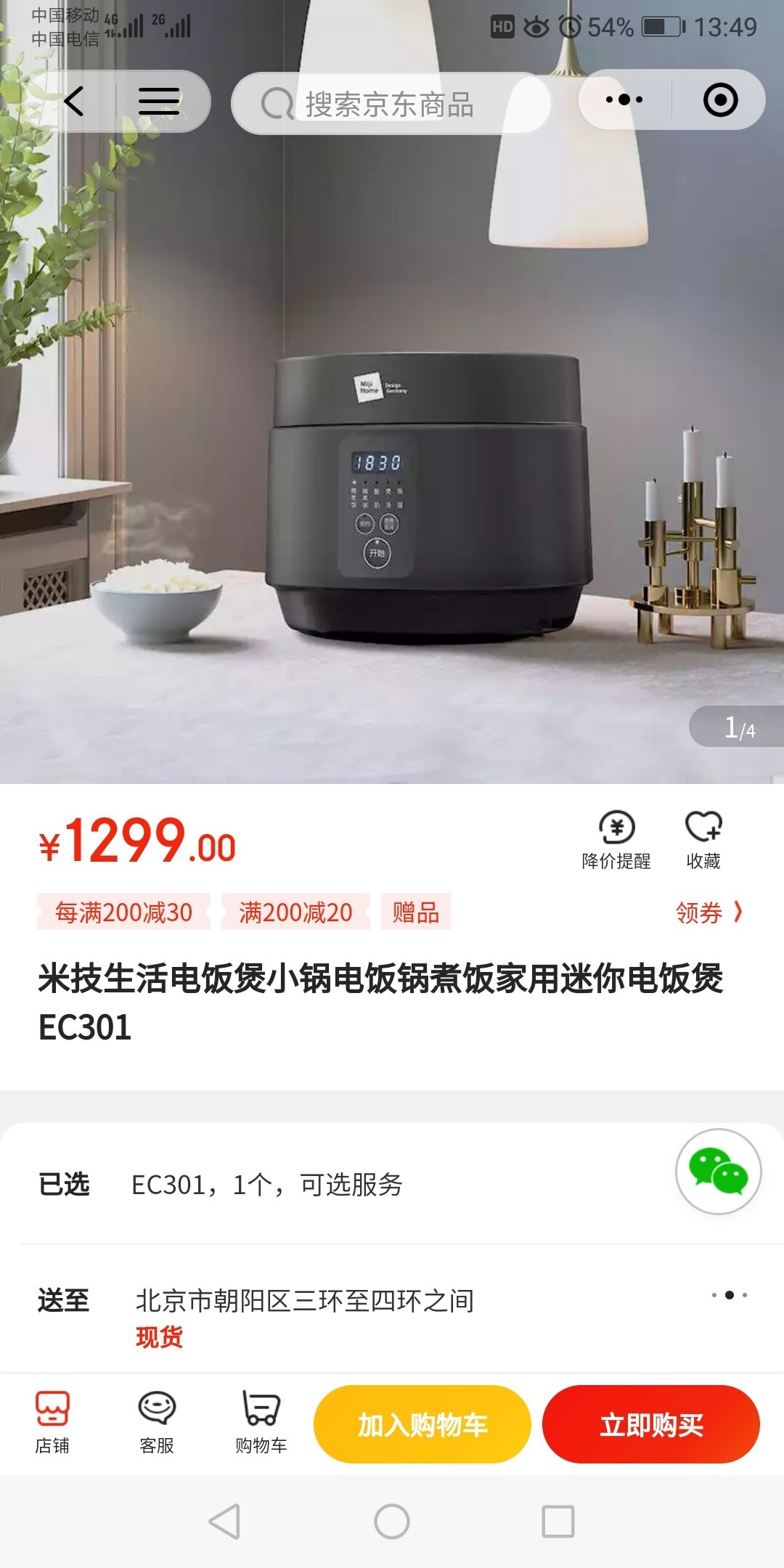View the 赠品 gift promotion
The width and height of the screenshot is (784, 1568).
point(416,912)
